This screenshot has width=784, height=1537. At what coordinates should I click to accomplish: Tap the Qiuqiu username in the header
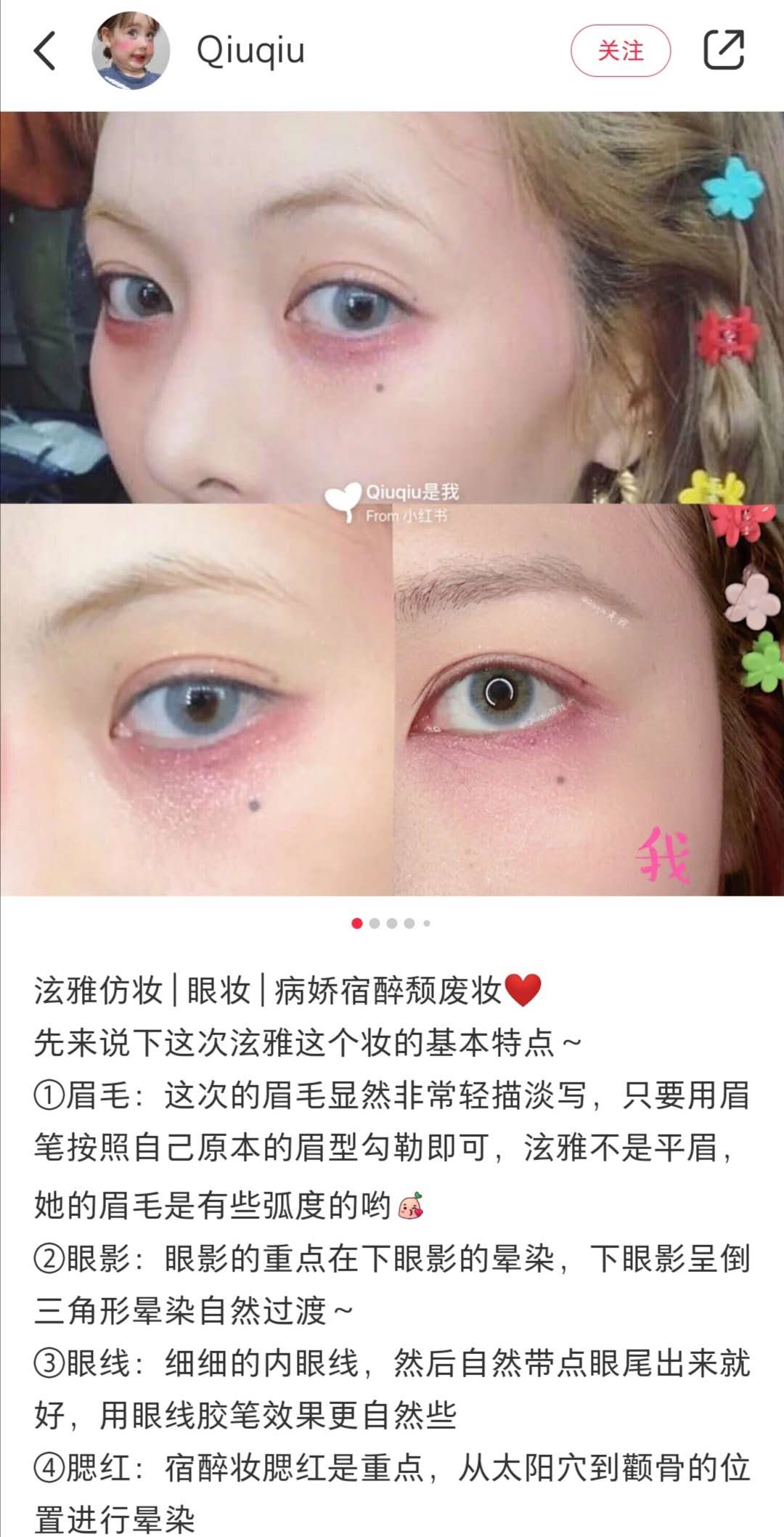[250, 51]
